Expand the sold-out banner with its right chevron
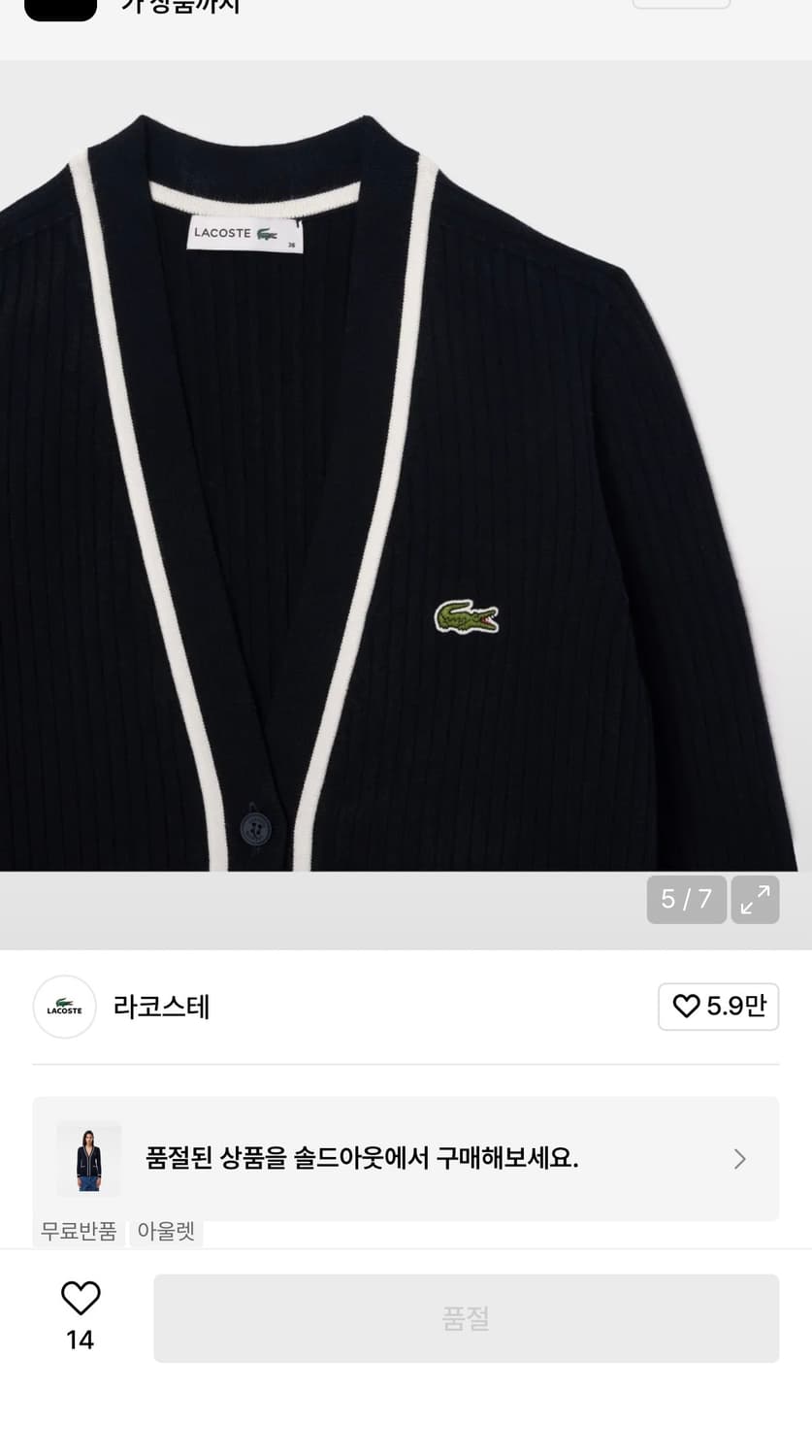The image size is (812, 1456). coord(739,1159)
